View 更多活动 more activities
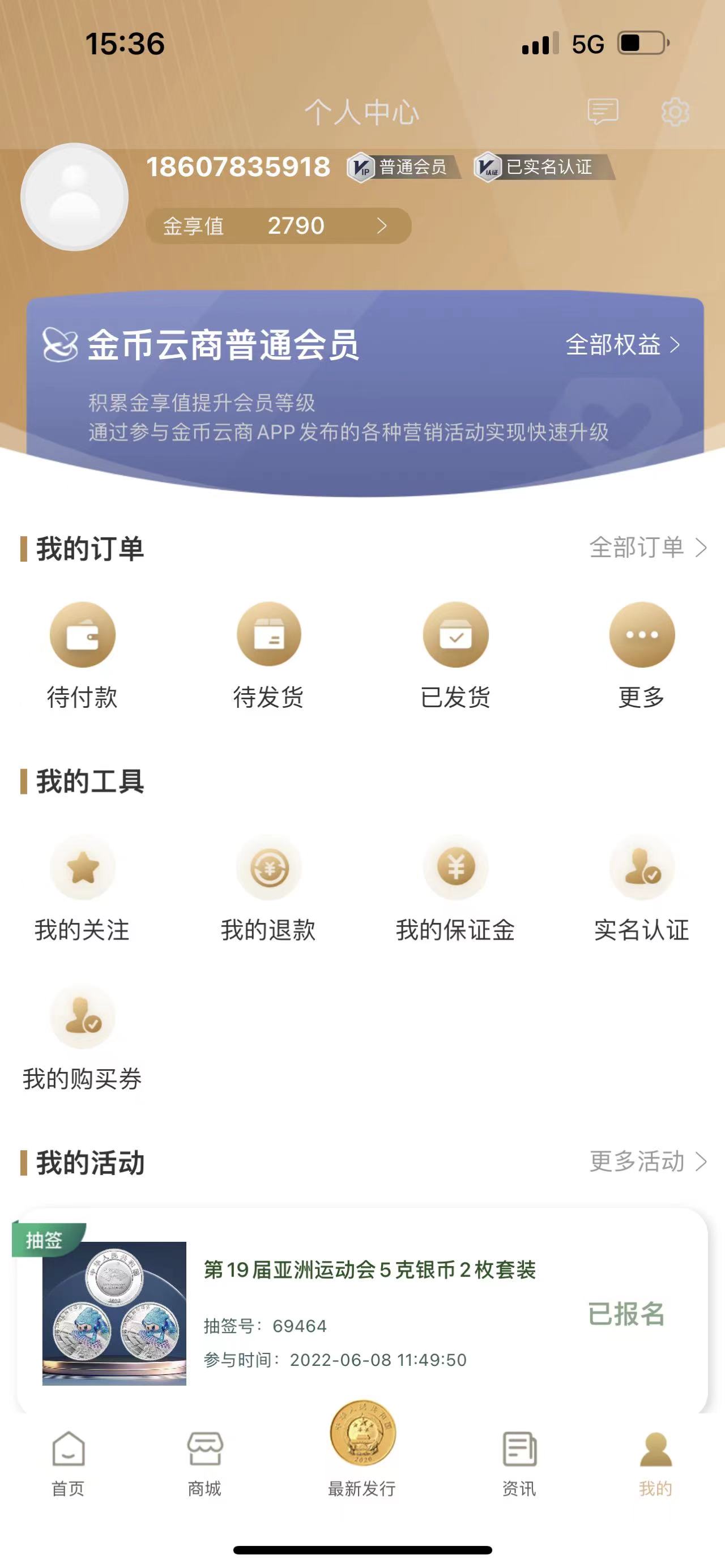The image size is (725, 1568). click(x=648, y=1161)
